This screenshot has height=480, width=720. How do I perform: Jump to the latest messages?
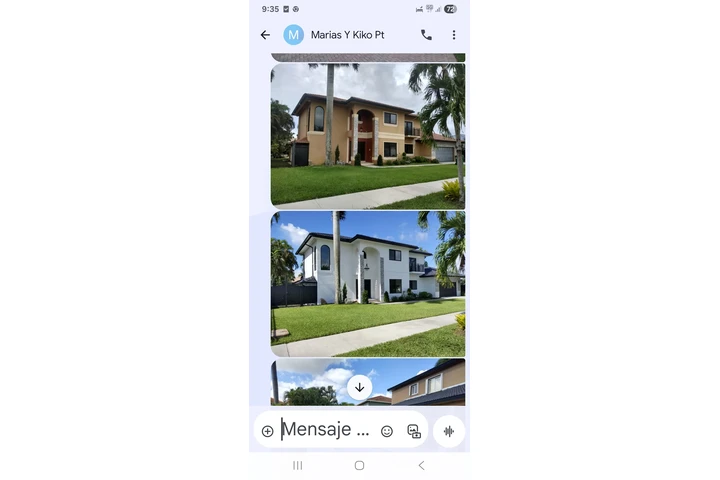(x=359, y=387)
